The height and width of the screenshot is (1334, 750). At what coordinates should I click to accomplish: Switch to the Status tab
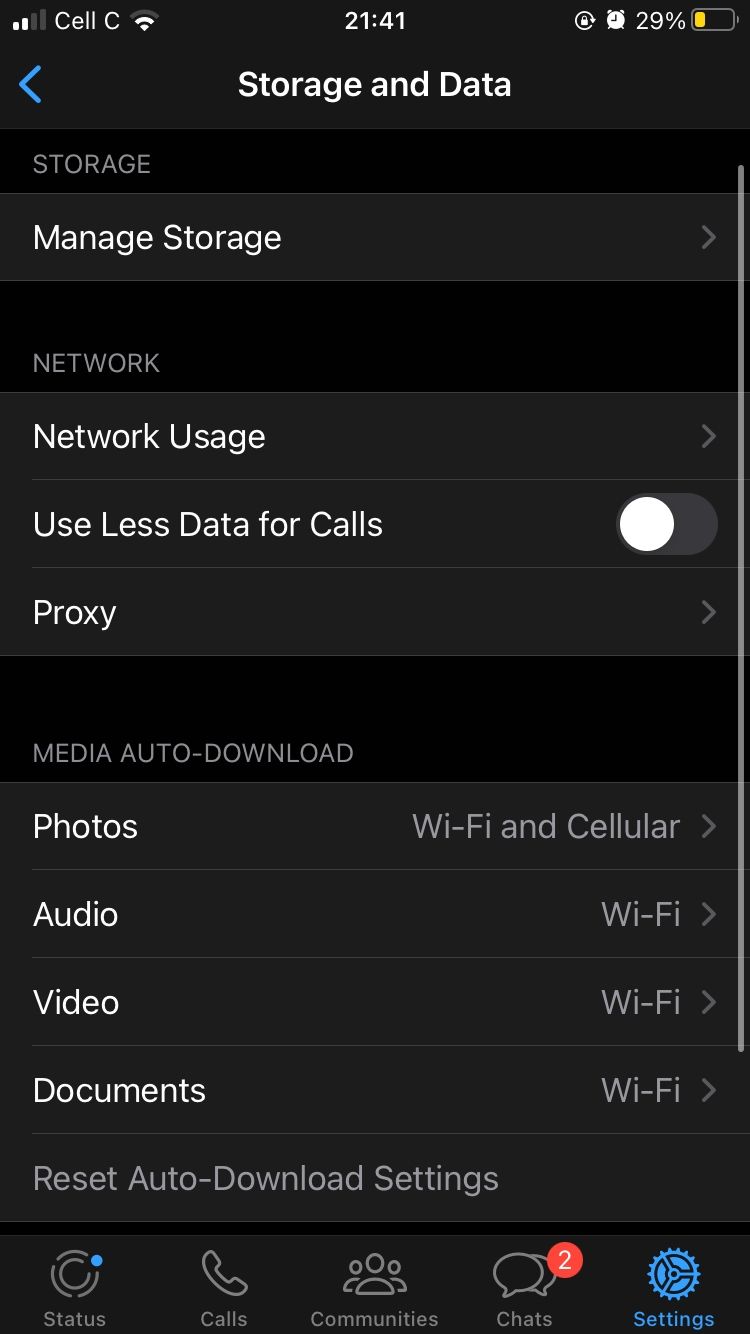[x=75, y=1288]
